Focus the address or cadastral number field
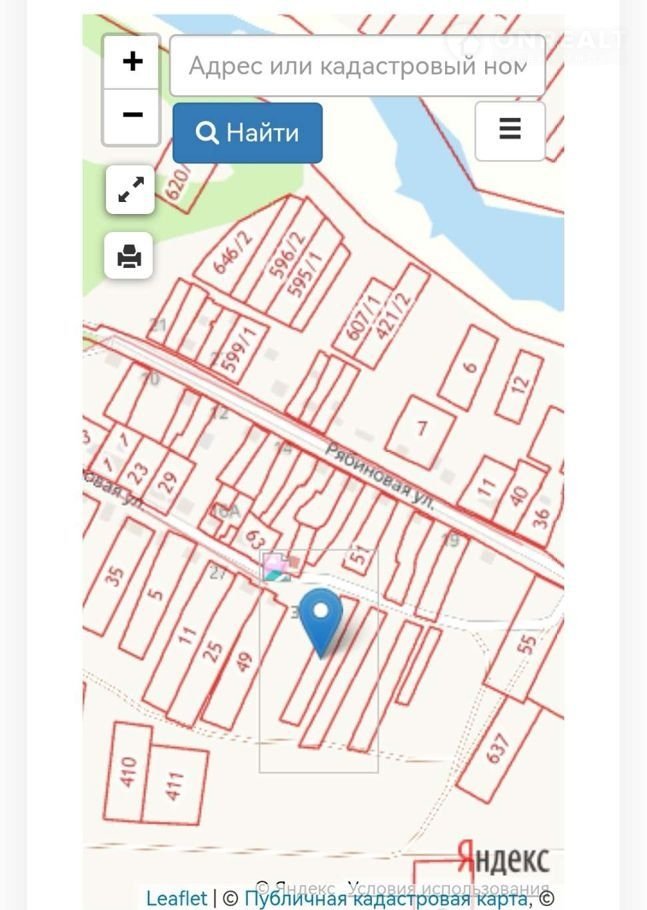 (357, 66)
